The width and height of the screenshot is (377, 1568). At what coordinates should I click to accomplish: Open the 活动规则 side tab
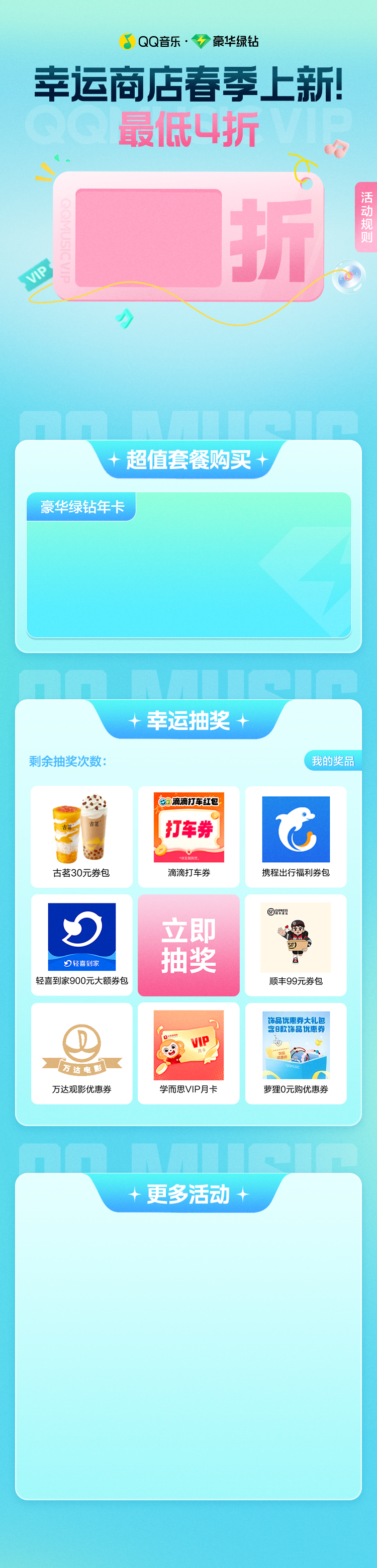tap(366, 217)
